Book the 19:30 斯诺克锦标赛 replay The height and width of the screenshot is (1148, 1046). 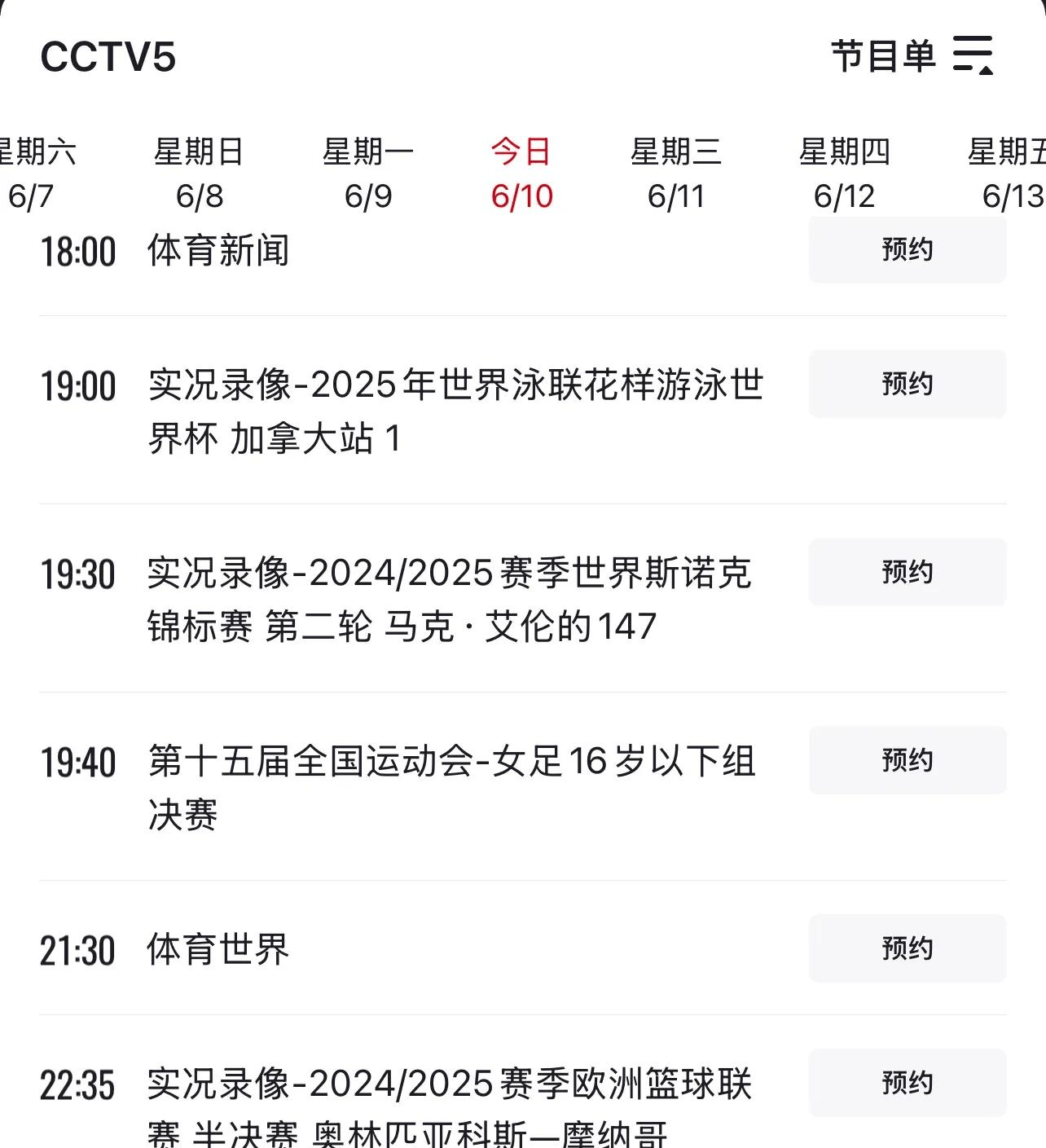coord(908,572)
